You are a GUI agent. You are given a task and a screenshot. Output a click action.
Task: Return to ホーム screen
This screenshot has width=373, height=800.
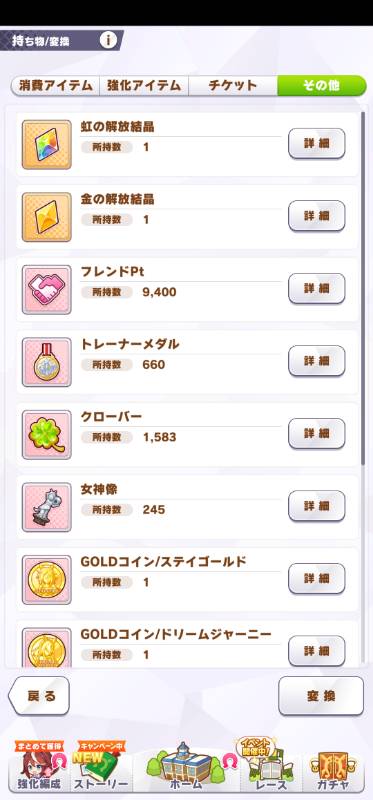[186, 766]
